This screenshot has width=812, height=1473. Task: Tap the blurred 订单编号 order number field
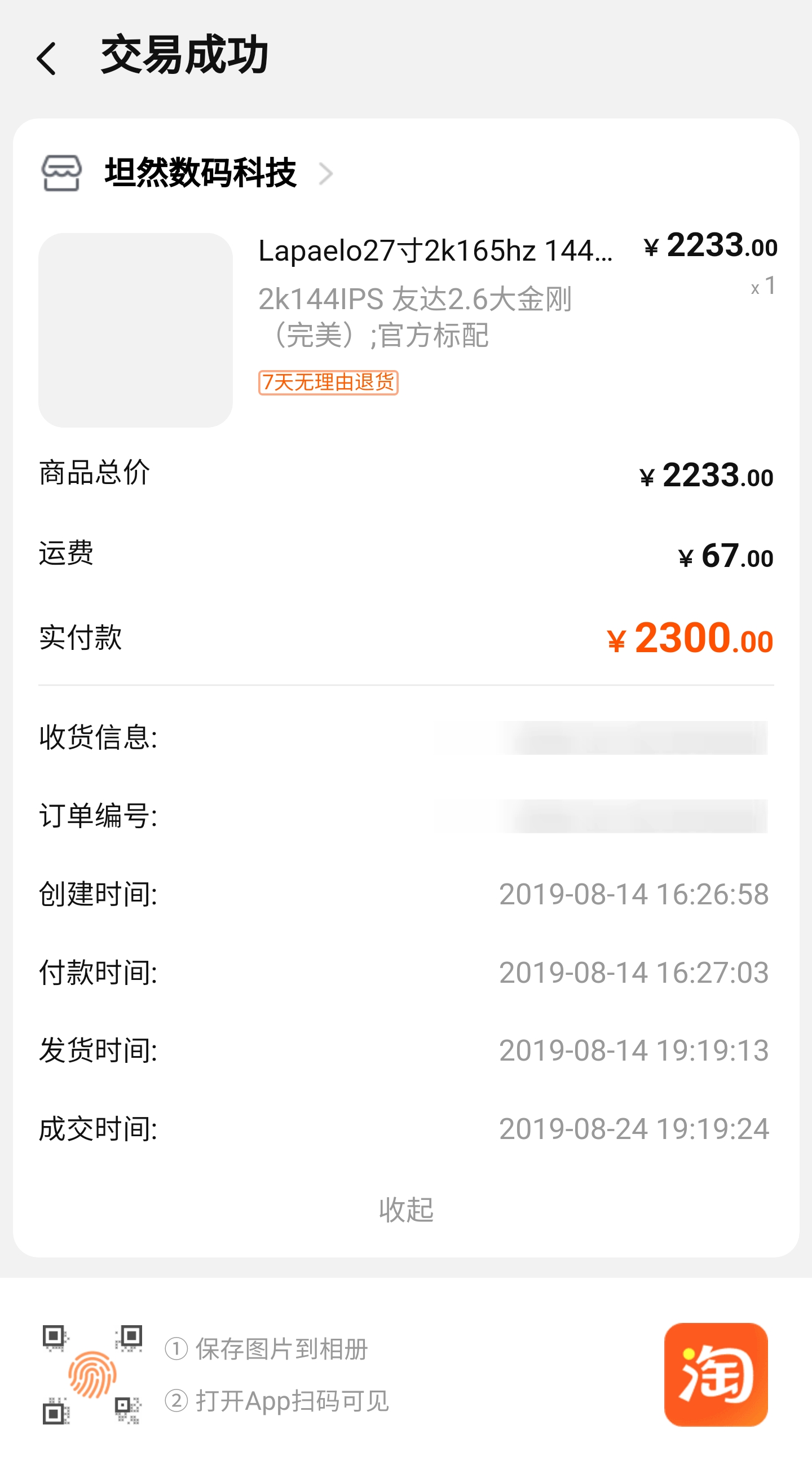[x=600, y=814]
